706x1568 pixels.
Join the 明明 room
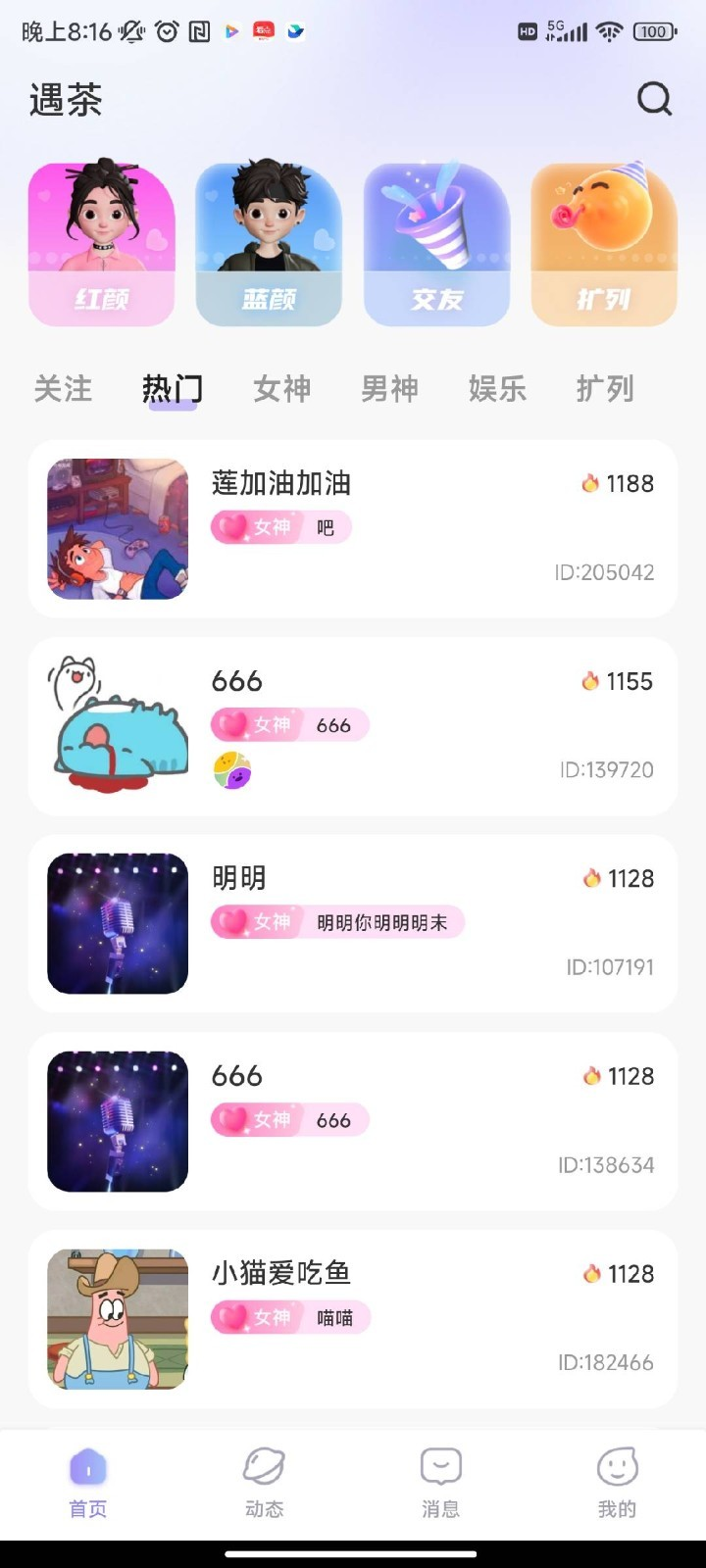point(353,923)
